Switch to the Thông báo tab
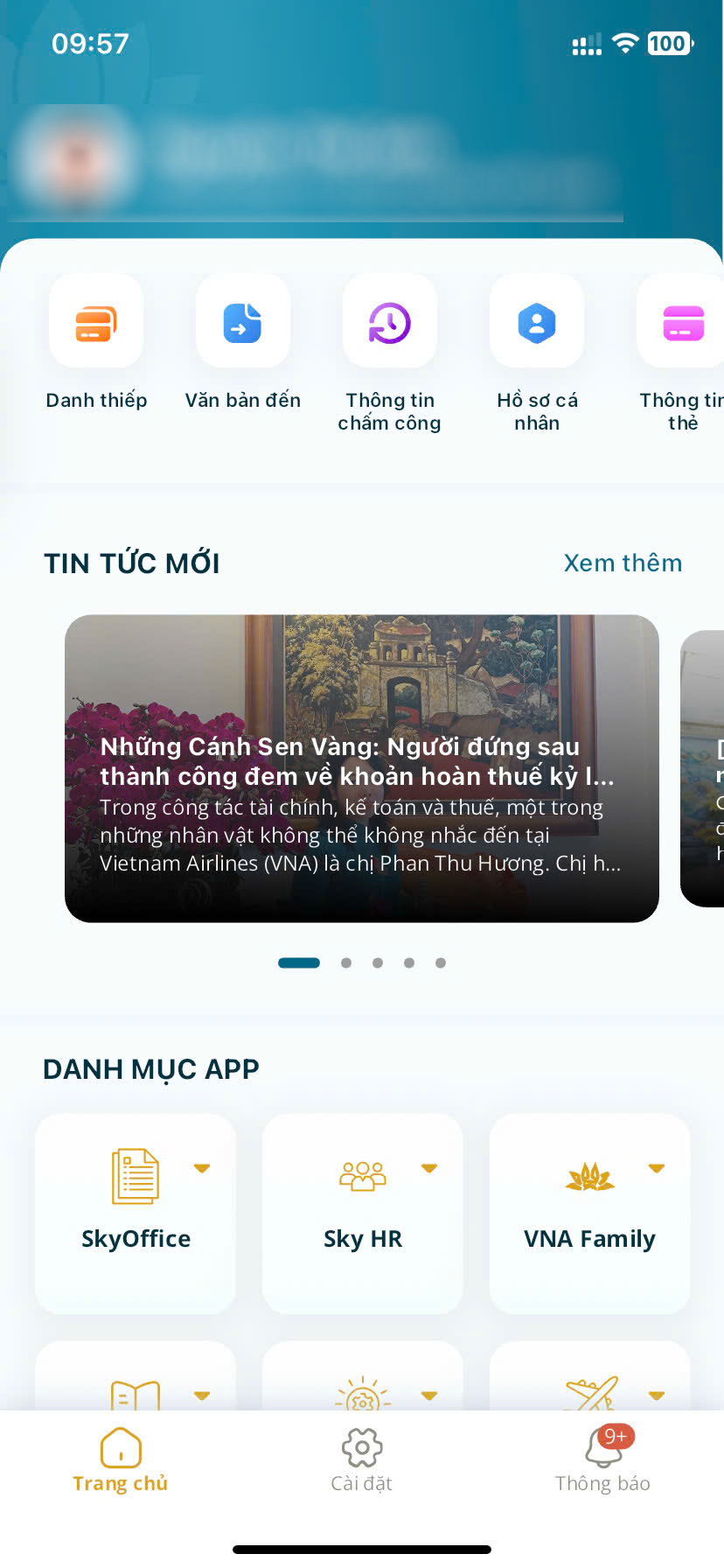Image resolution: width=724 pixels, height=1568 pixels. pyautogui.click(x=602, y=1460)
